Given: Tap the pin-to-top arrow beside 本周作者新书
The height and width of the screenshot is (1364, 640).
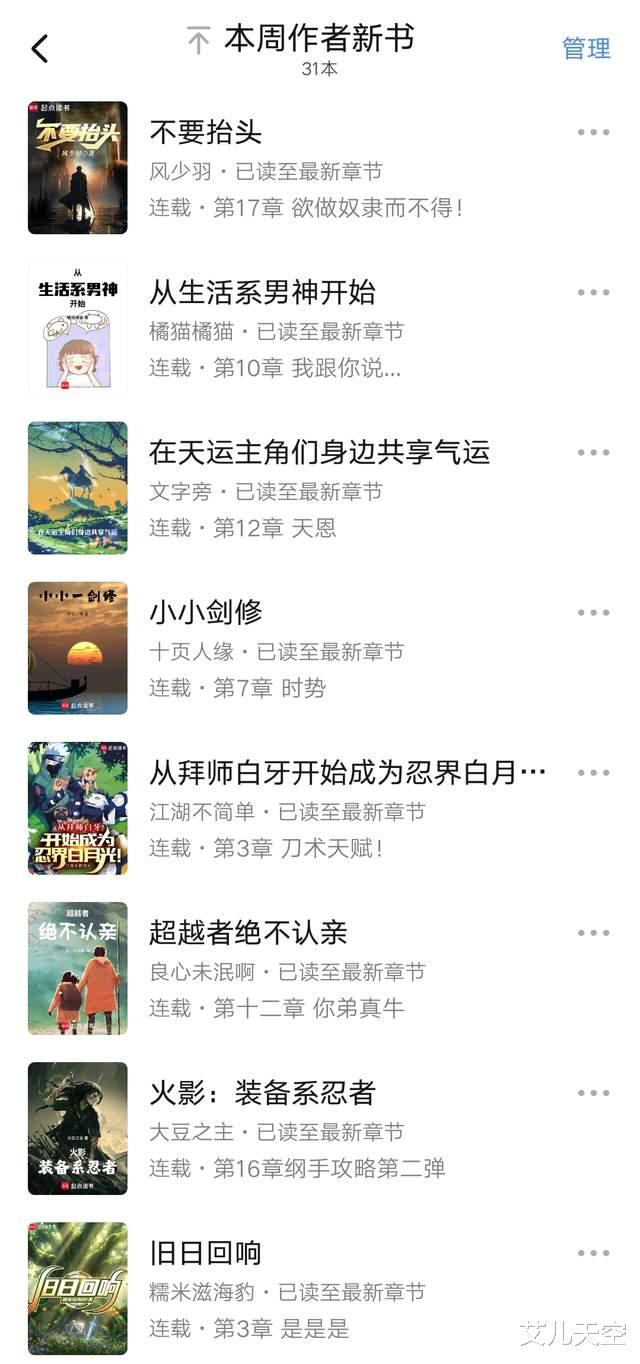Looking at the screenshot, I should tap(199, 41).
